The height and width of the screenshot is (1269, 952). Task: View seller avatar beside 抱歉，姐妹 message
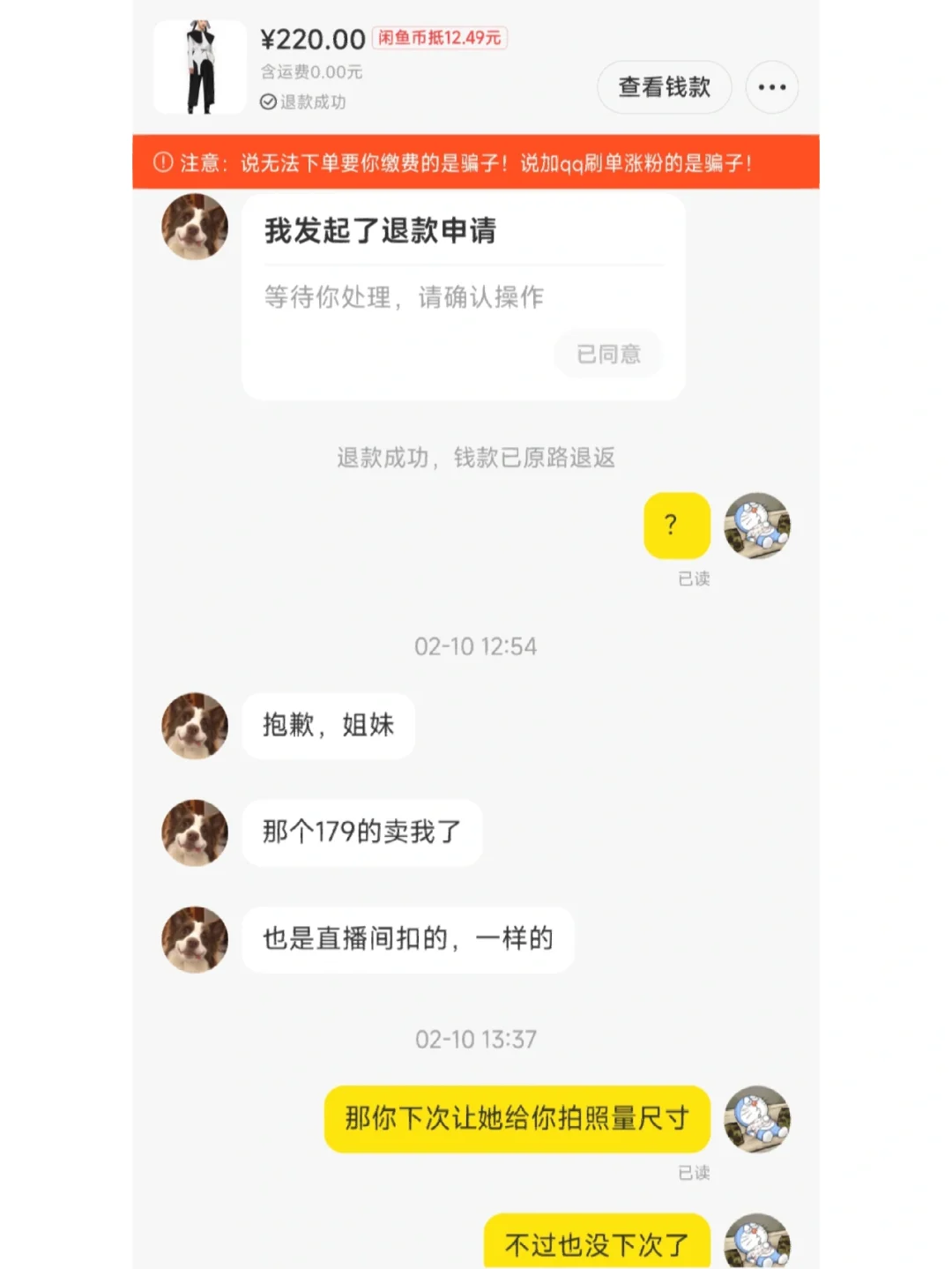(x=195, y=726)
